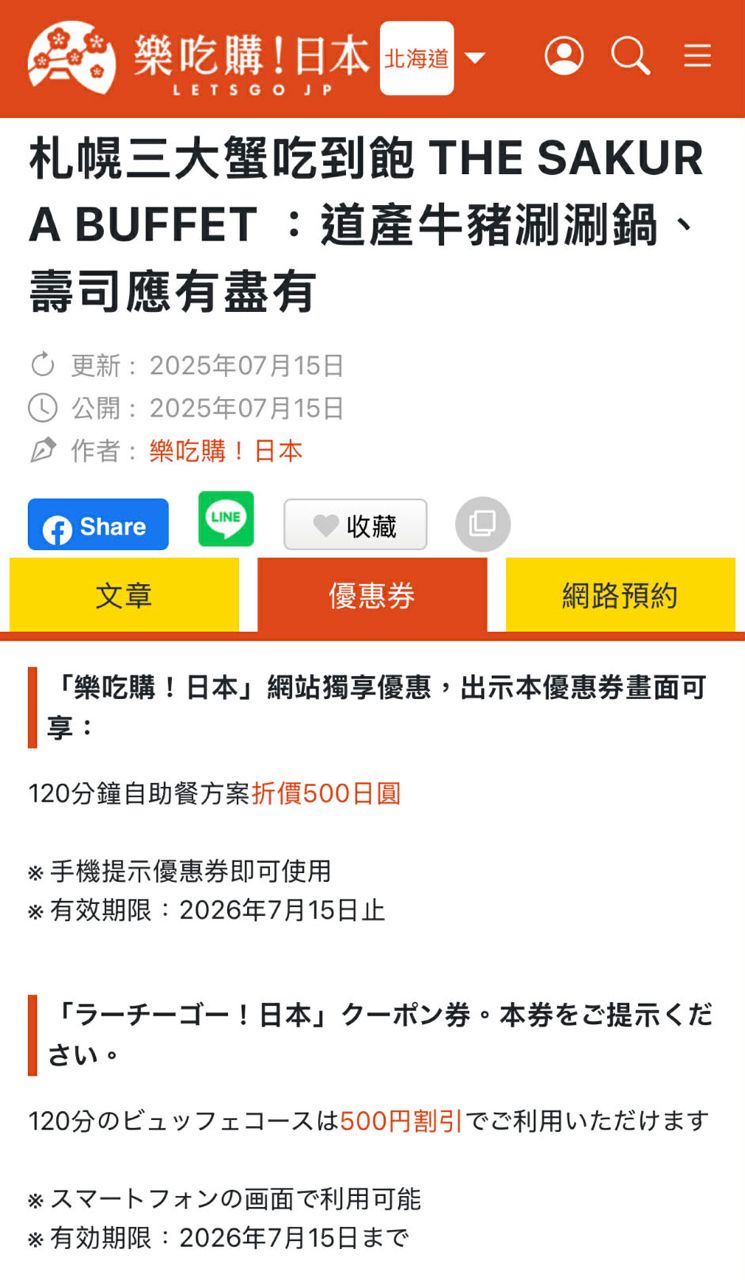This screenshot has height=1280, width=745.
Task: Share the article via LINE
Action: (226, 519)
